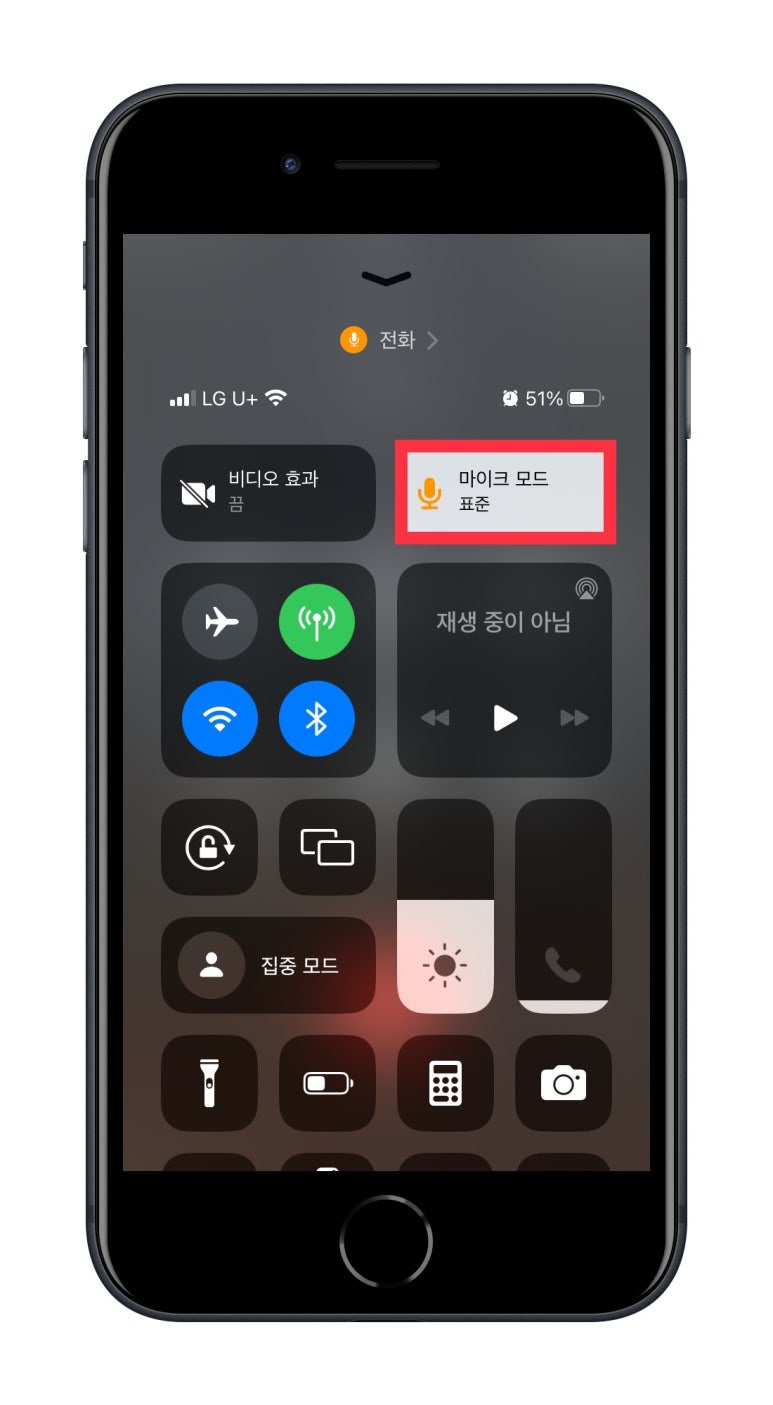The height and width of the screenshot is (1405, 773).
Task: Tap the brightness slider
Action: point(446,906)
